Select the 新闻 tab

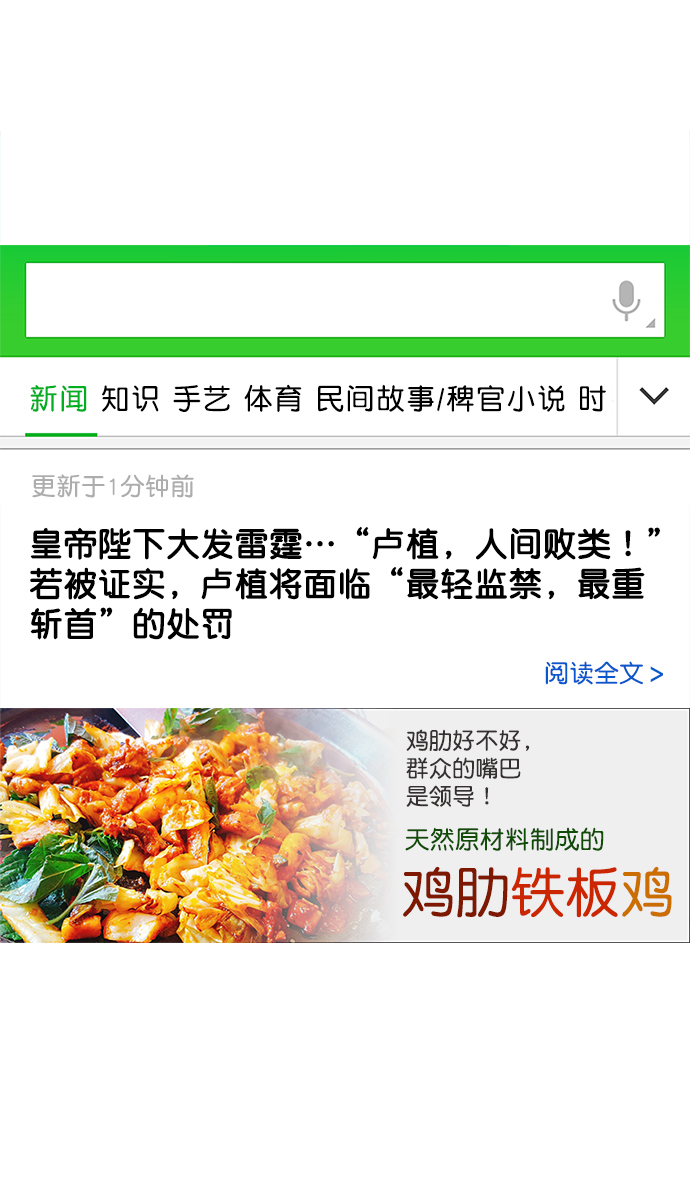pyautogui.click(x=59, y=399)
